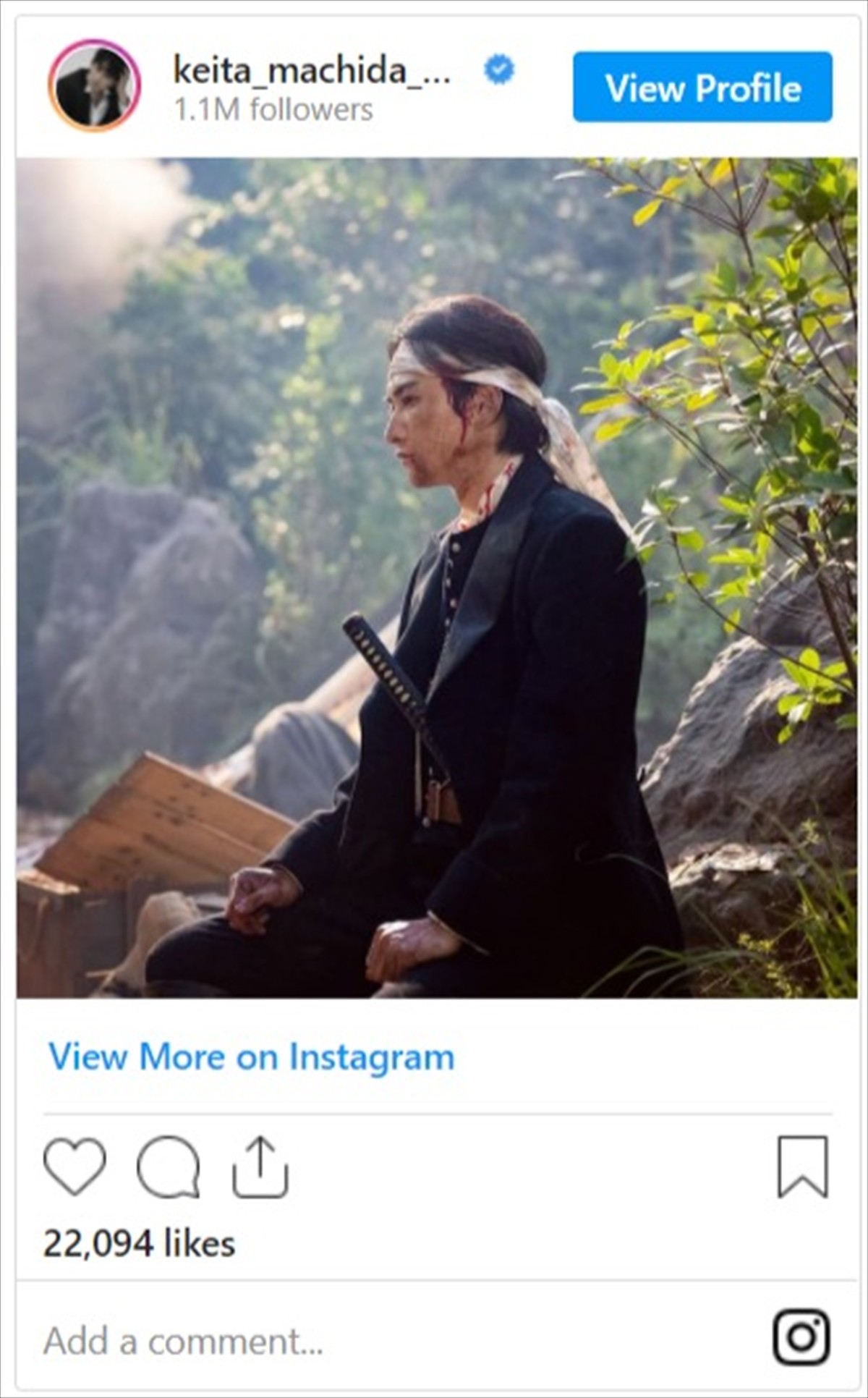
Task: Open the post photo on Instagram
Action: pyautogui.click(x=437, y=577)
